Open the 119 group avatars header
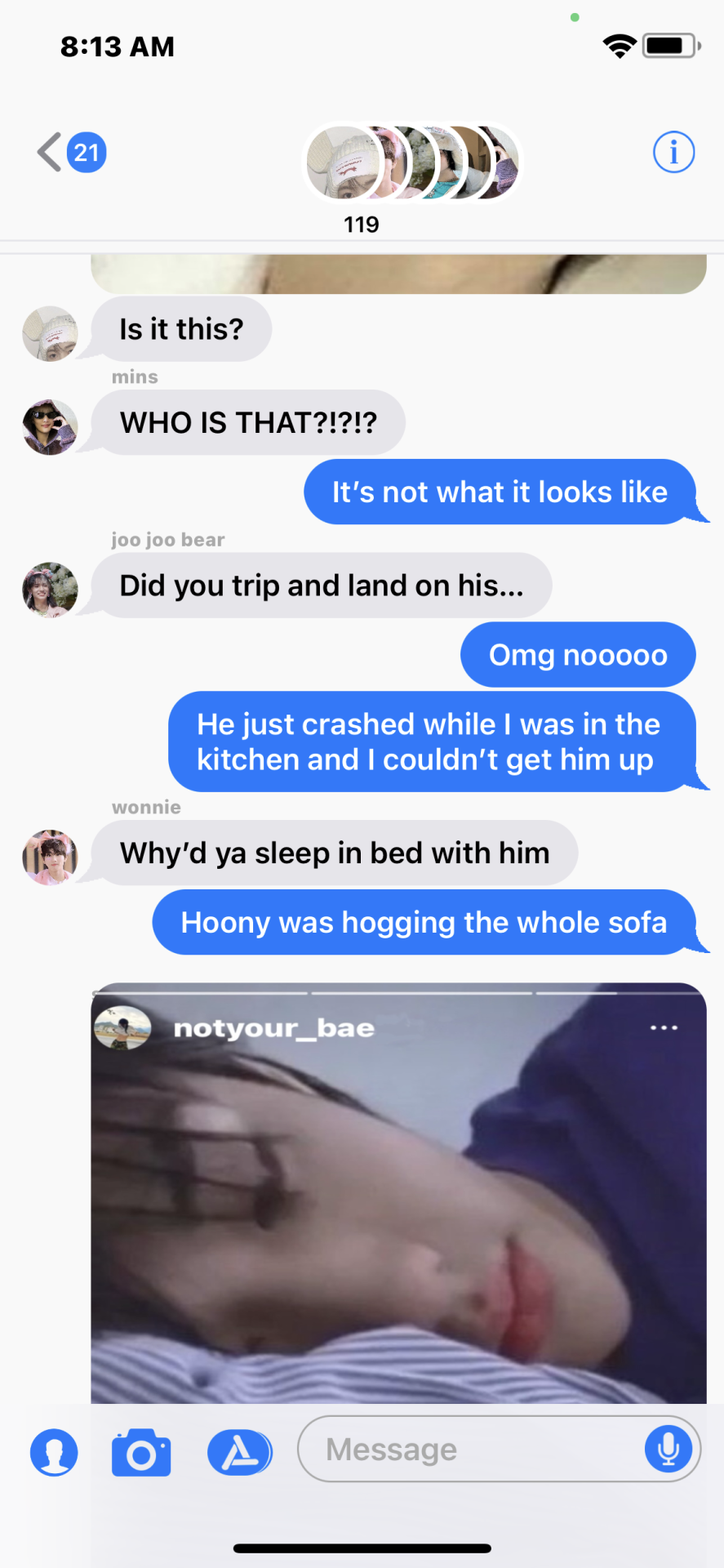This screenshot has width=724, height=1568. tap(412, 163)
